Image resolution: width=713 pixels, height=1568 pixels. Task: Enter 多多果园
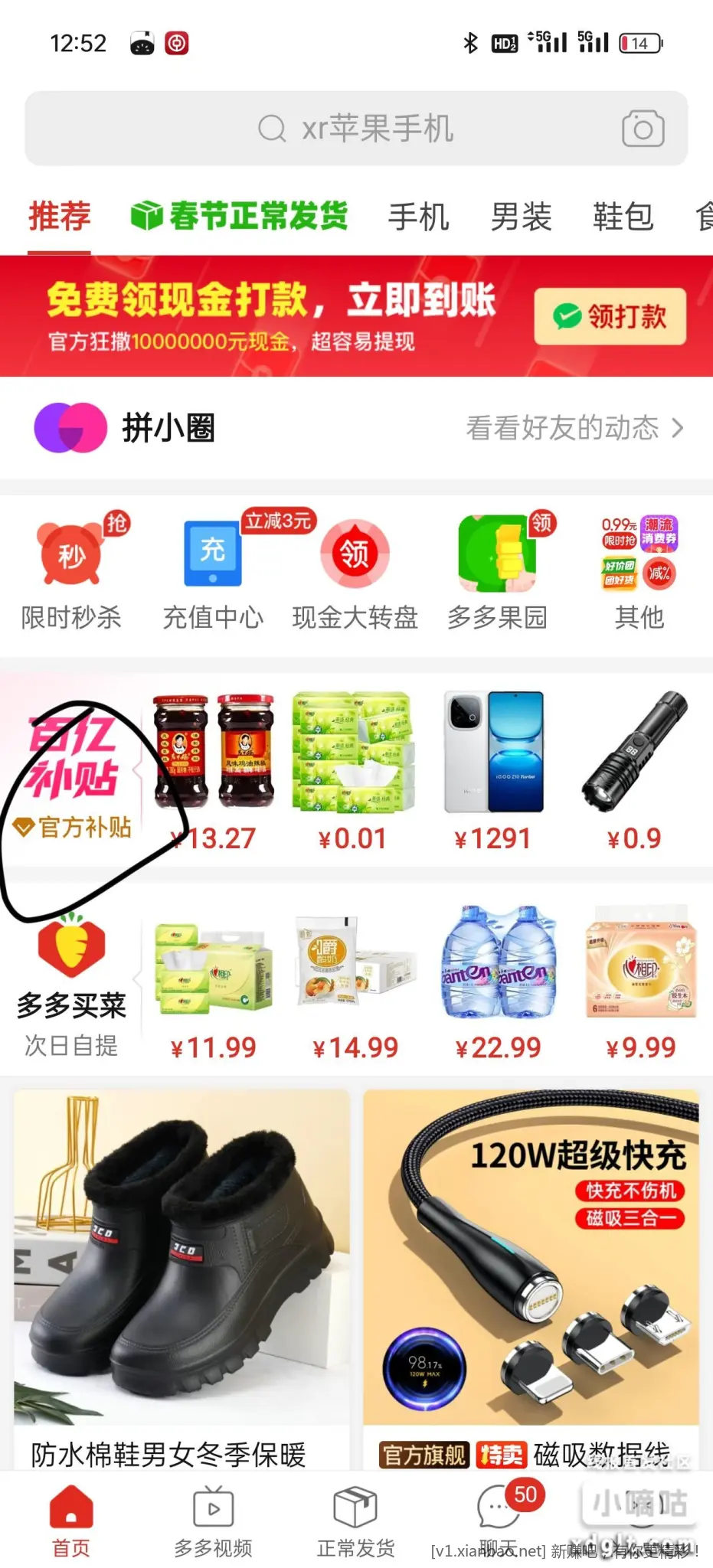[497, 570]
